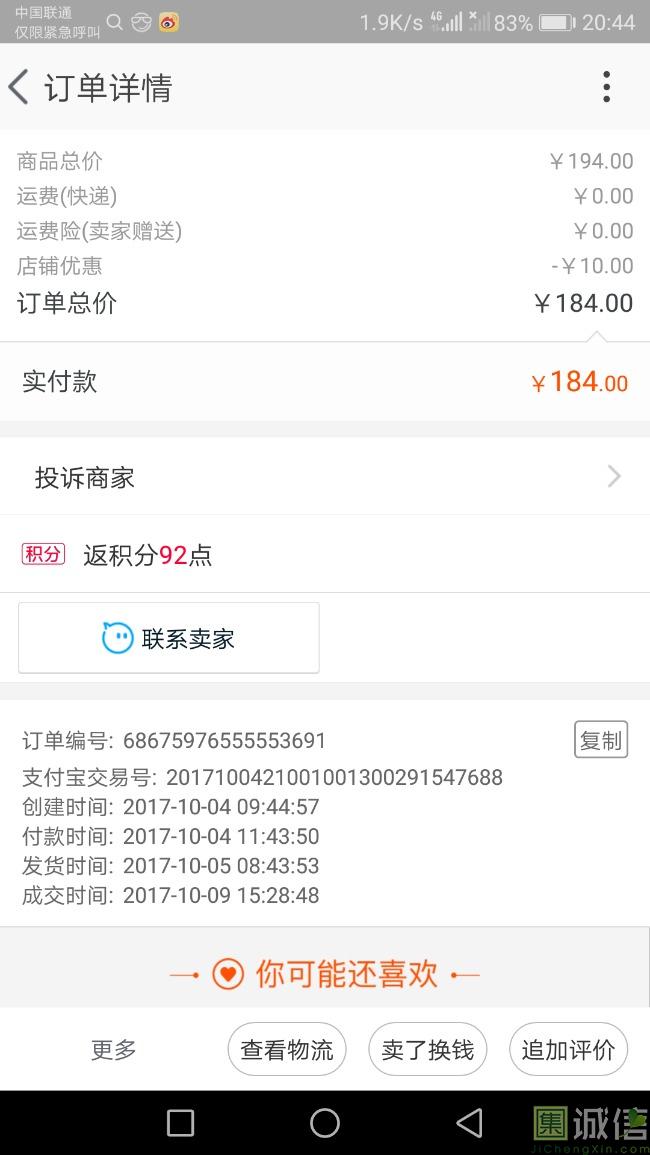650x1155 pixels.
Task: Tap the system home button
Action: [x=325, y=1123]
